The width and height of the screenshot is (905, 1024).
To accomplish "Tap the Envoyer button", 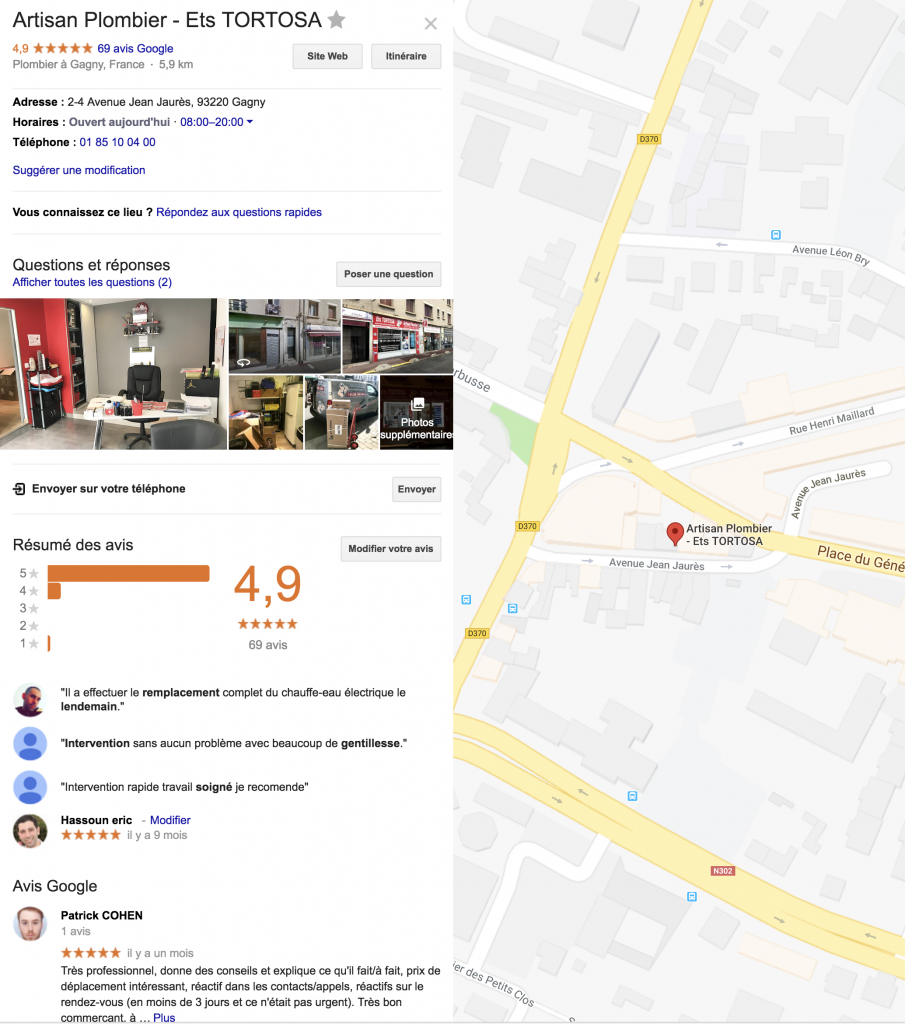I will click(x=416, y=489).
